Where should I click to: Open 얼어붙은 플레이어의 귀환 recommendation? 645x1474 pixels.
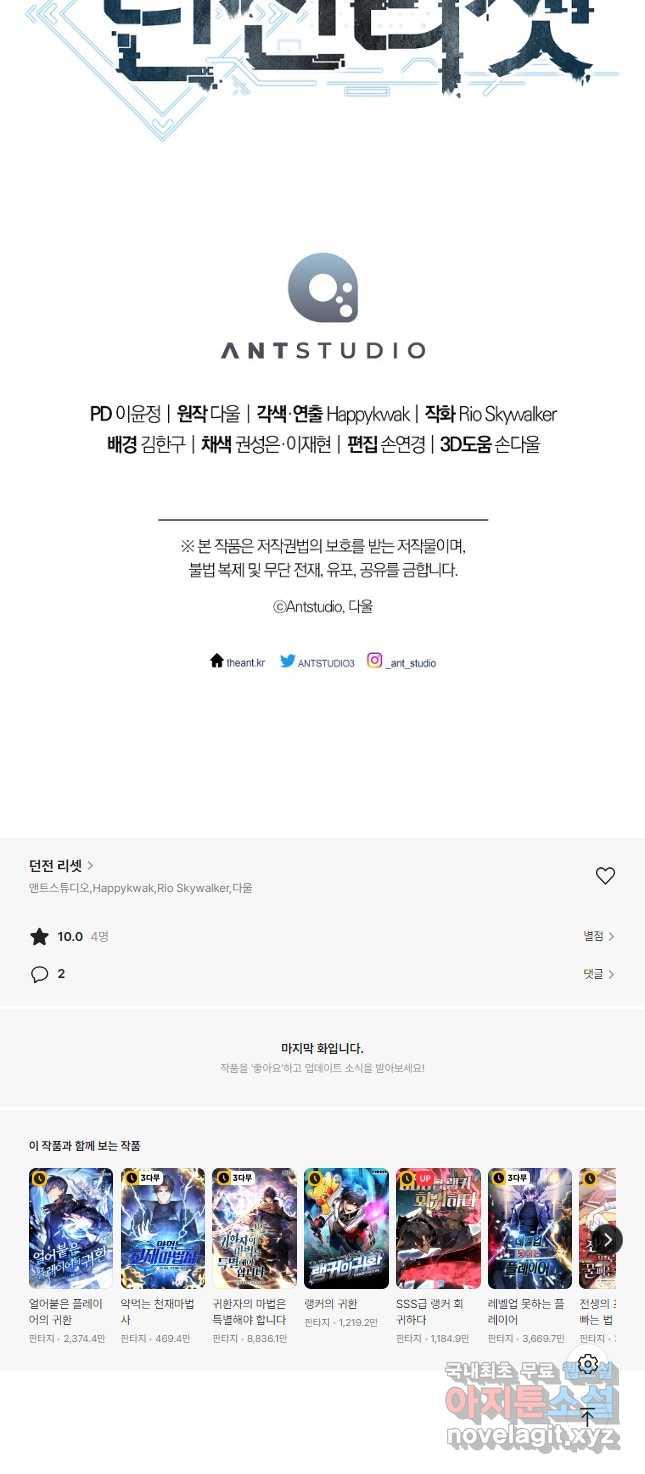click(x=70, y=1229)
